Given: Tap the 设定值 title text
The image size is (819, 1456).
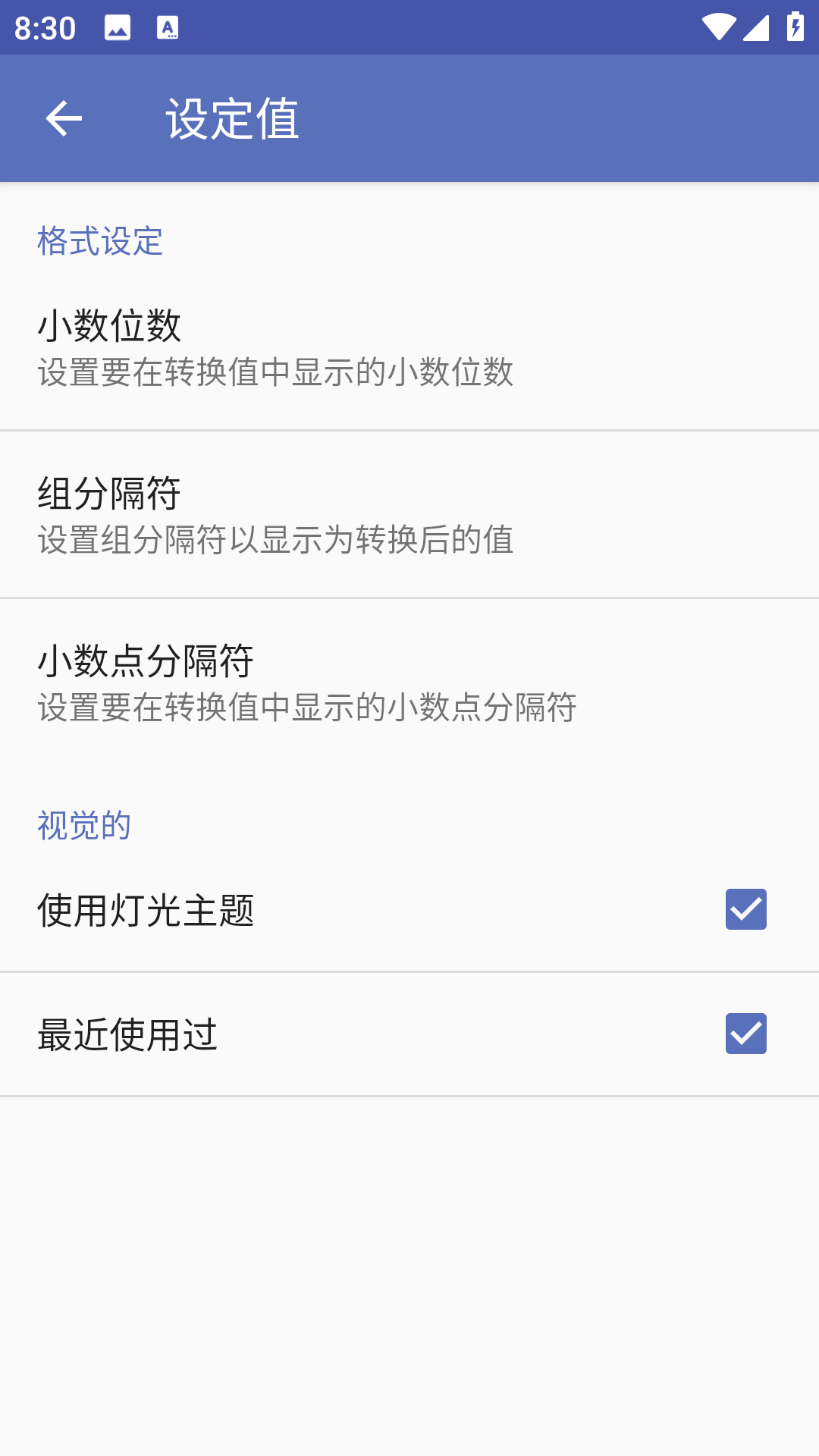Looking at the screenshot, I should (232, 118).
